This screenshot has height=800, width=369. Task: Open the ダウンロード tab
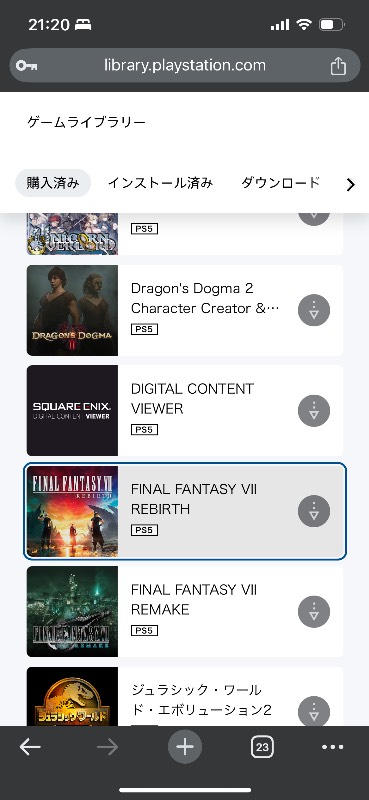tap(280, 183)
